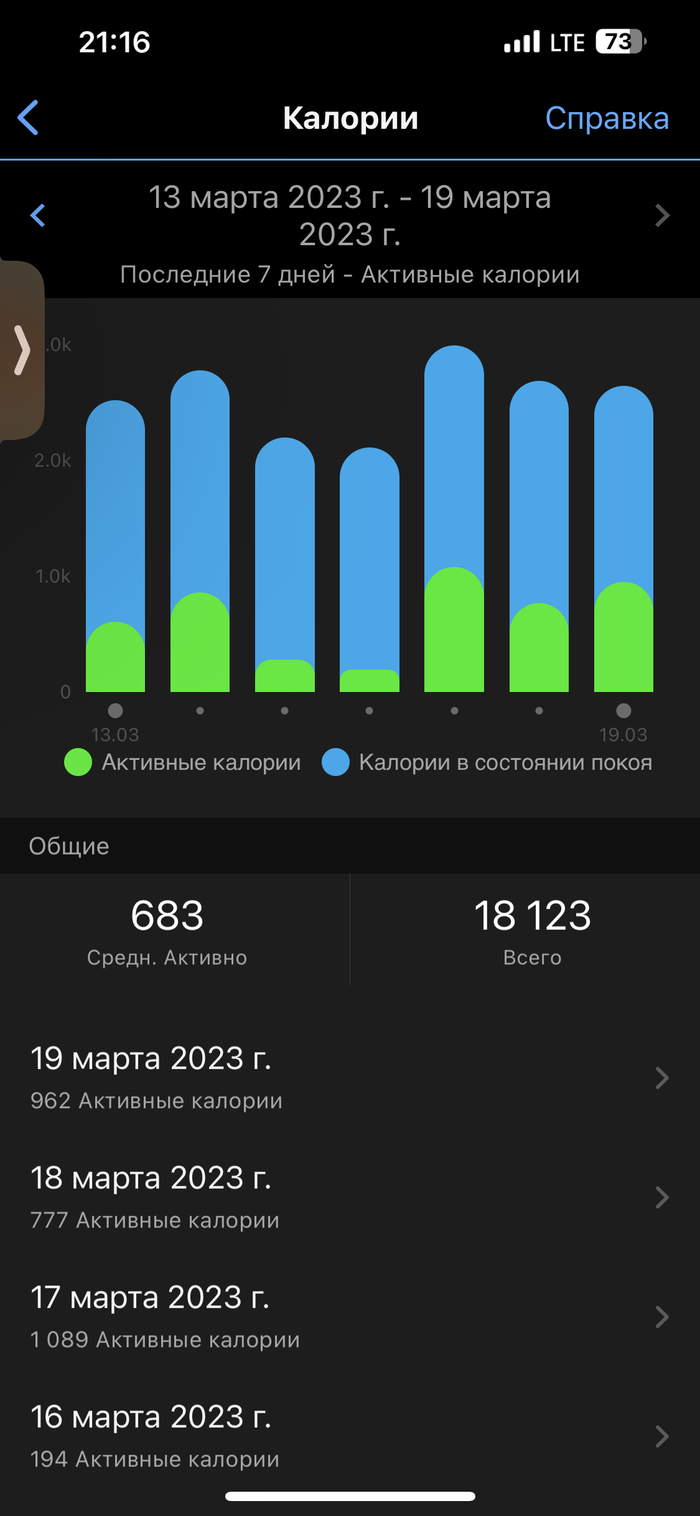Open the Справка help link
The image size is (700, 1516).
(606, 118)
